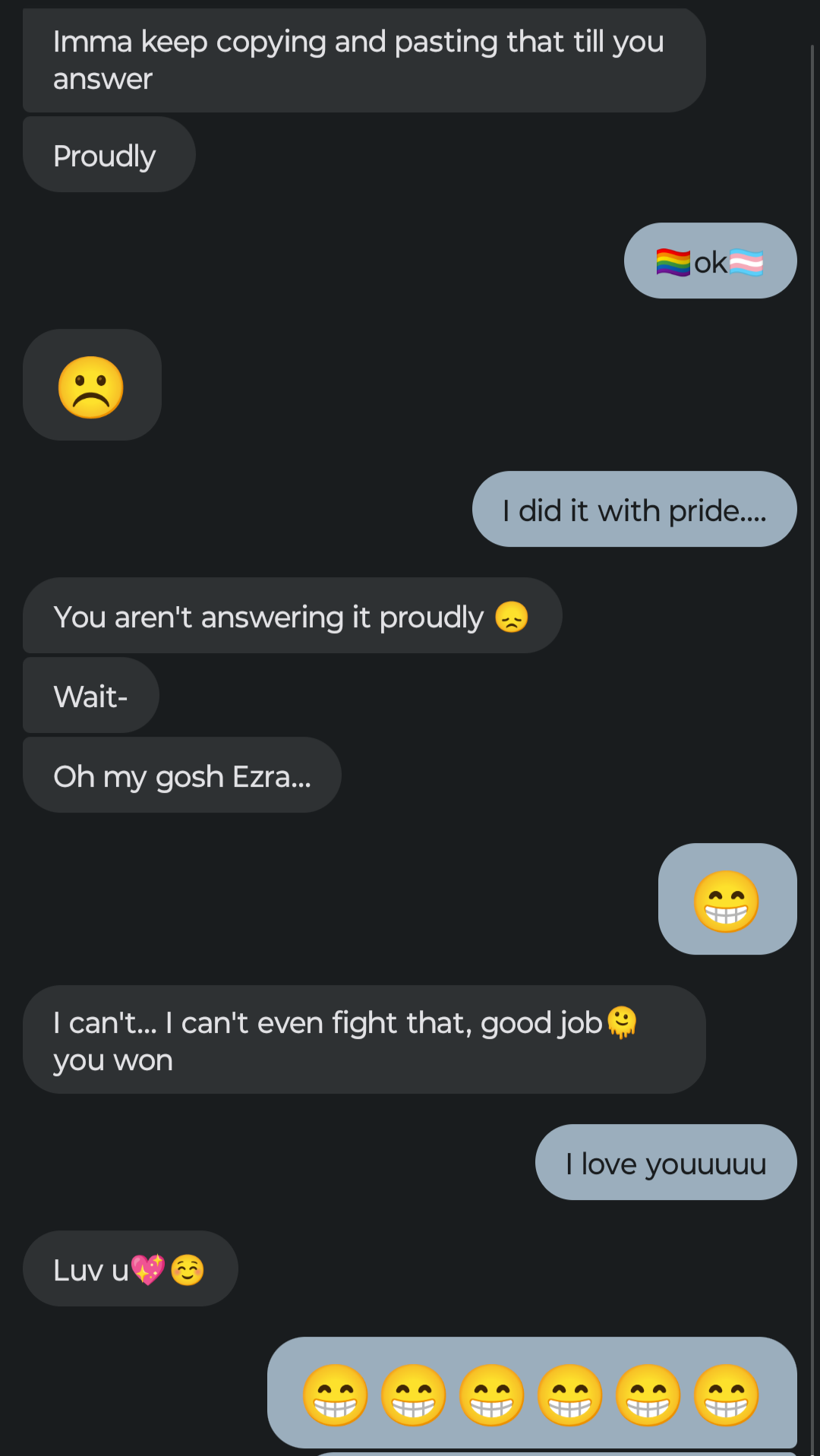Open the "ok" message with flags
Viewport: 820px width, 1456px height.
[x=710, y=261]
